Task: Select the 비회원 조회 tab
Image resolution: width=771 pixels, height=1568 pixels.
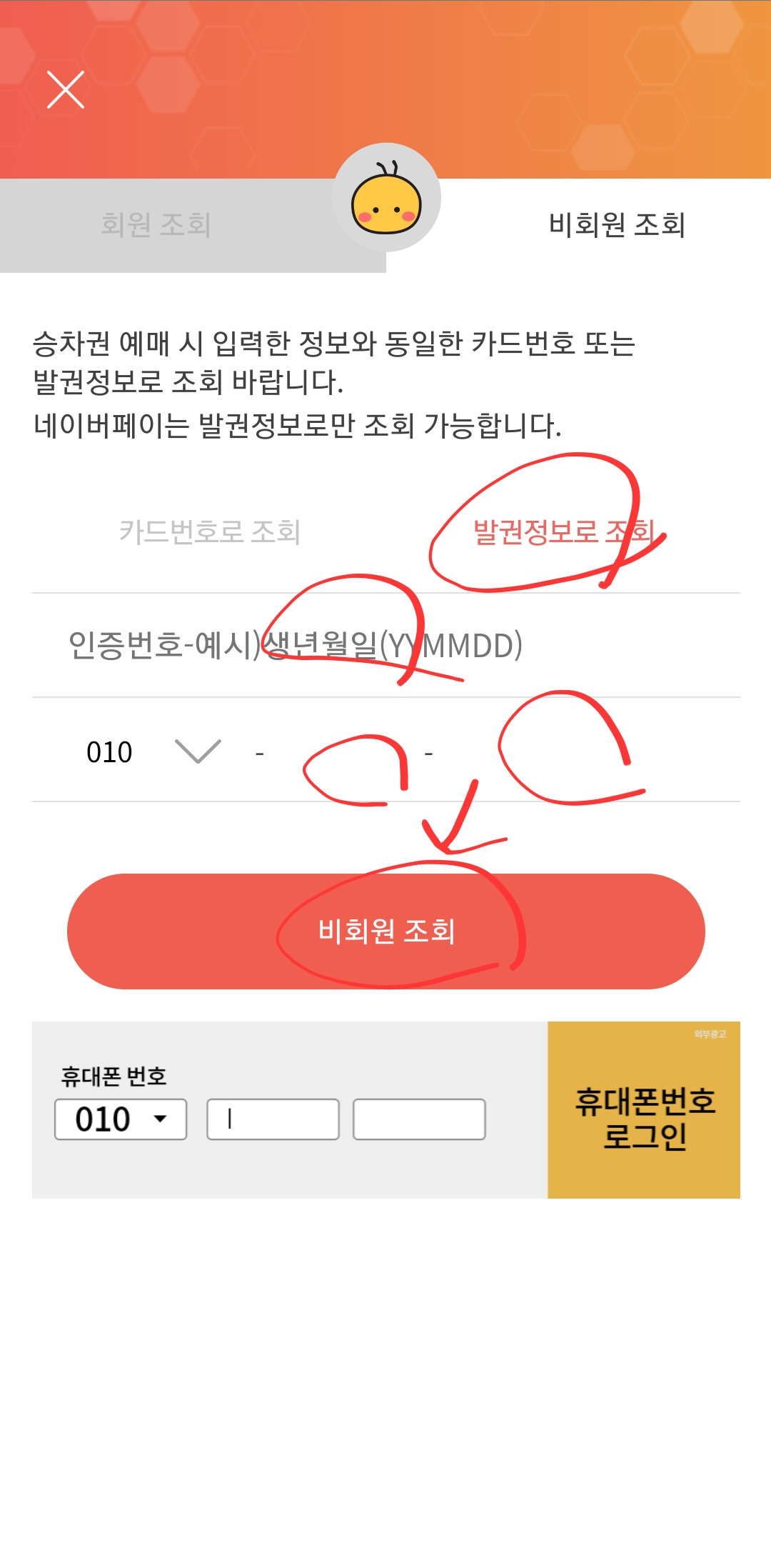Action: [618, 221]
